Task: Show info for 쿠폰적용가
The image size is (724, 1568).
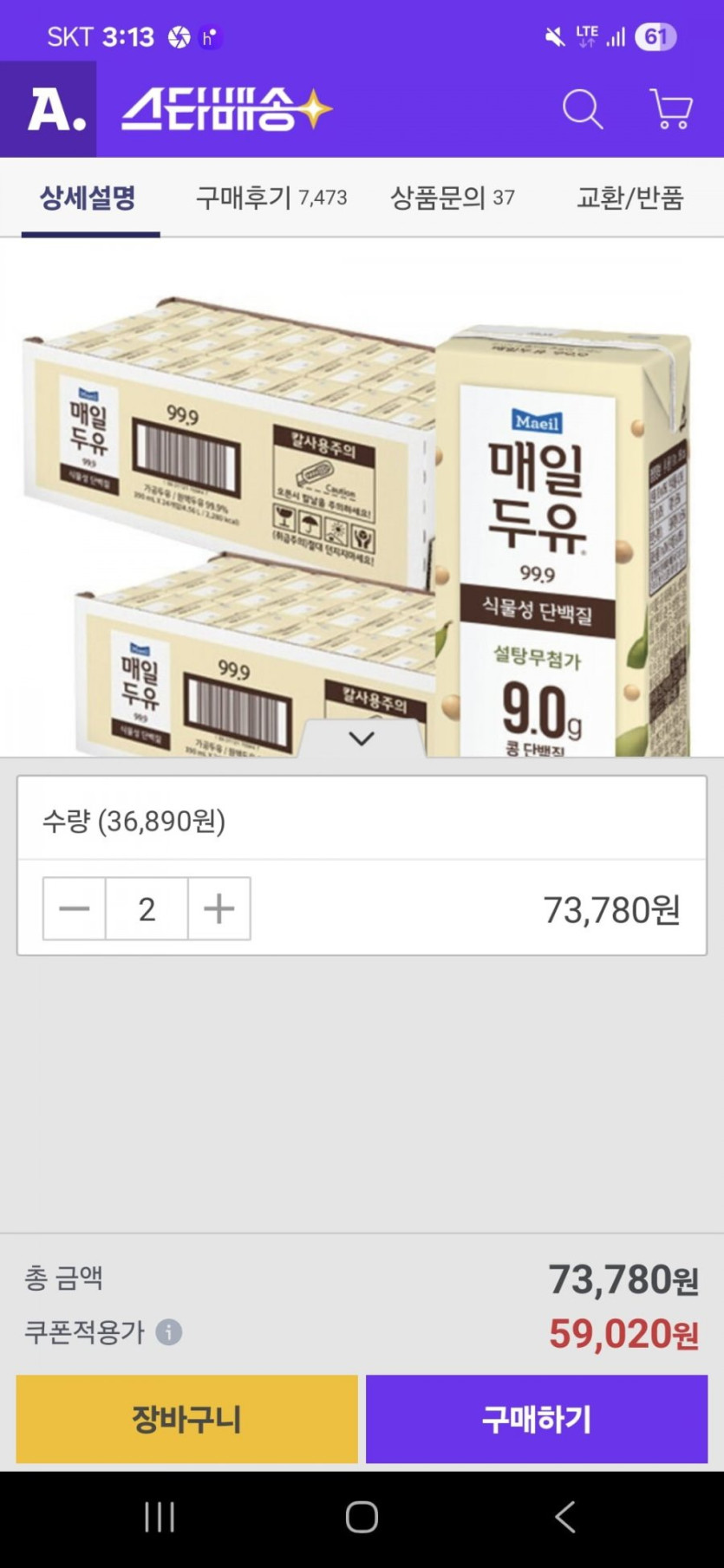Action: [x=169, y=1331]
